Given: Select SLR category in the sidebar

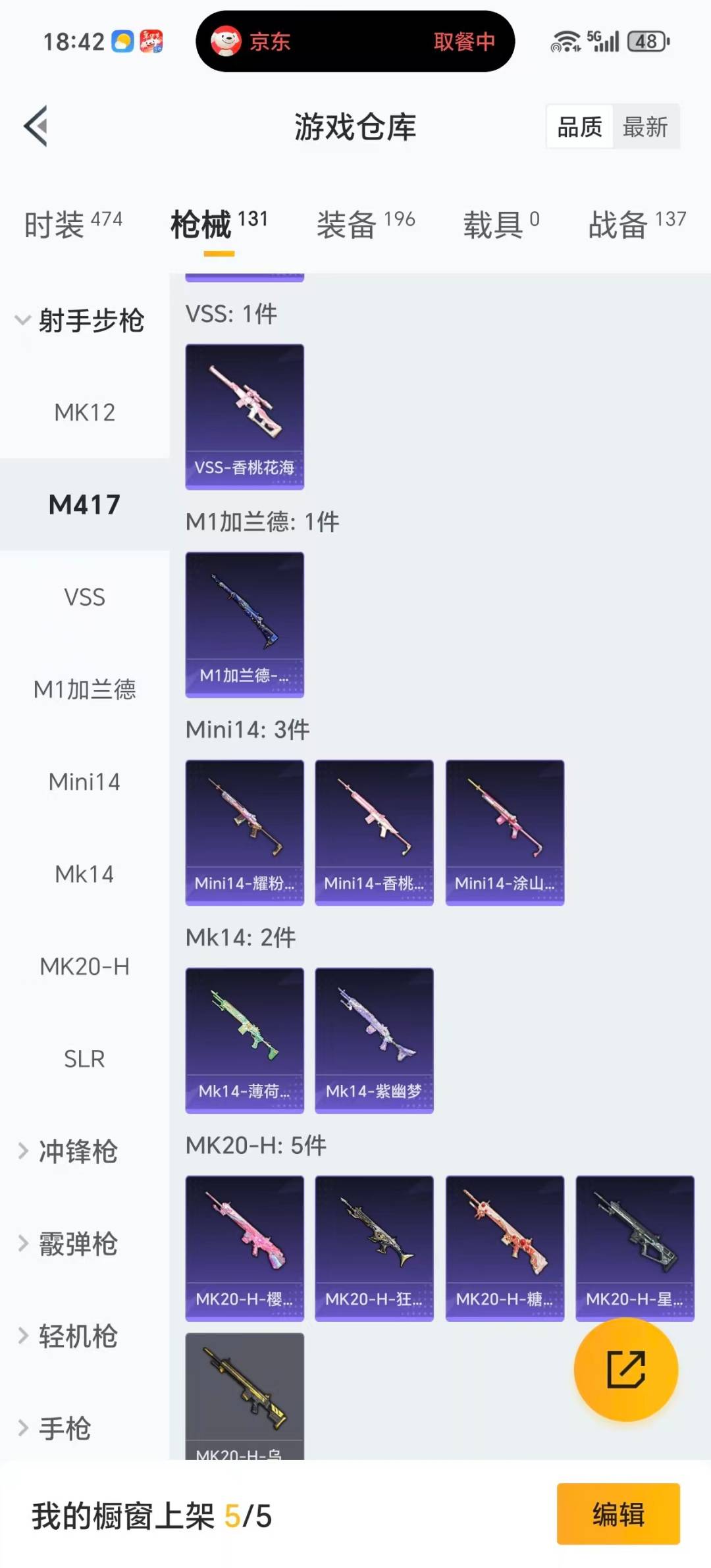Looking at the screenshot, I should (x=84, y=1058).
